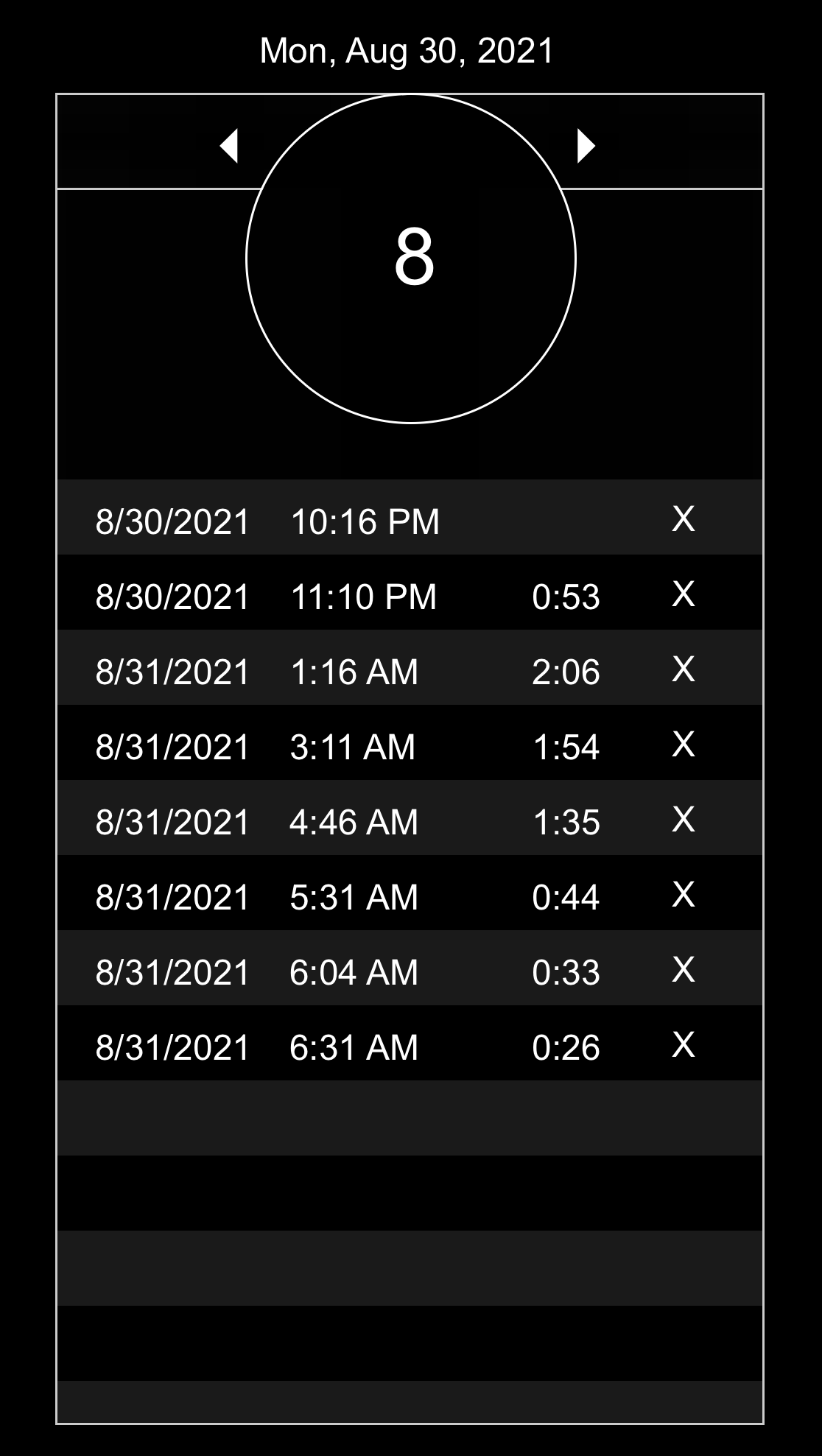This screenshot has height=1456, width=822.
Task: Delete the 4:46 AM entry
Action: (x=684, y=819)
